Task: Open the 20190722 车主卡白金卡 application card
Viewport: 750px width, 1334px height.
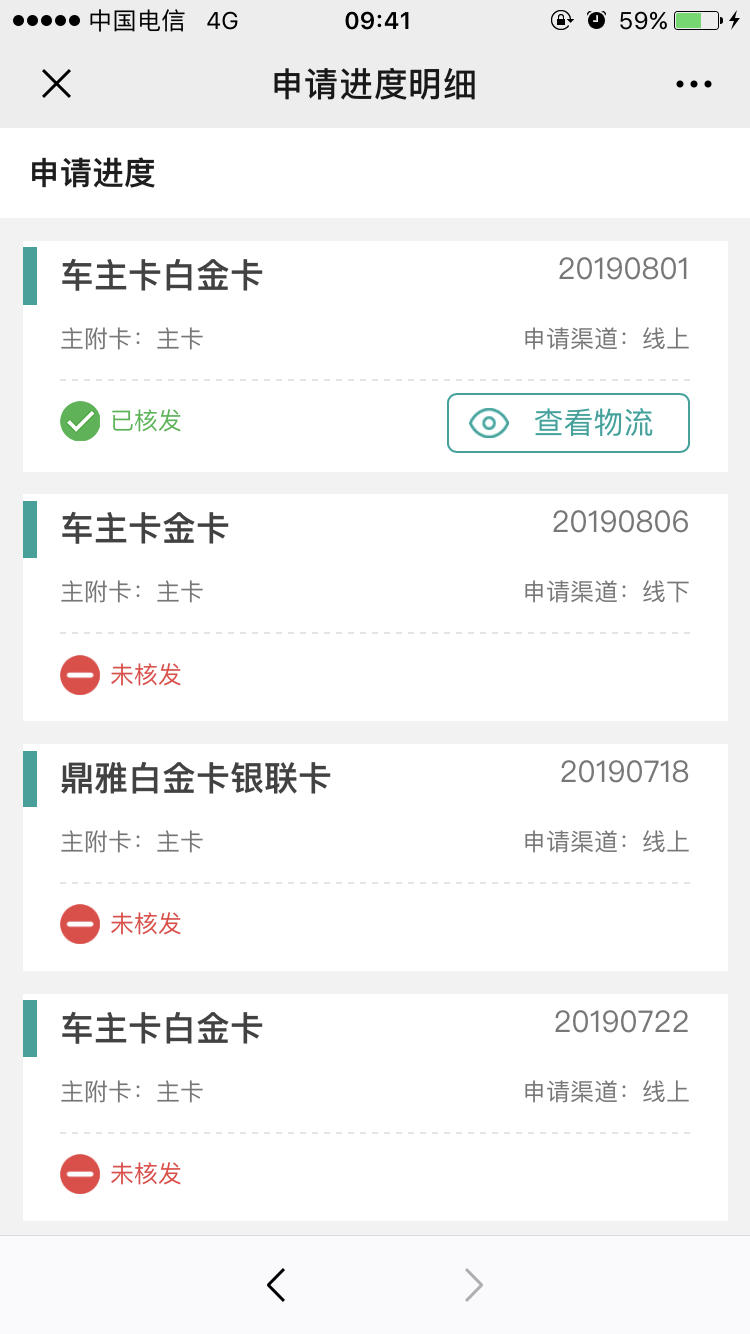Action: (375, 1107)
